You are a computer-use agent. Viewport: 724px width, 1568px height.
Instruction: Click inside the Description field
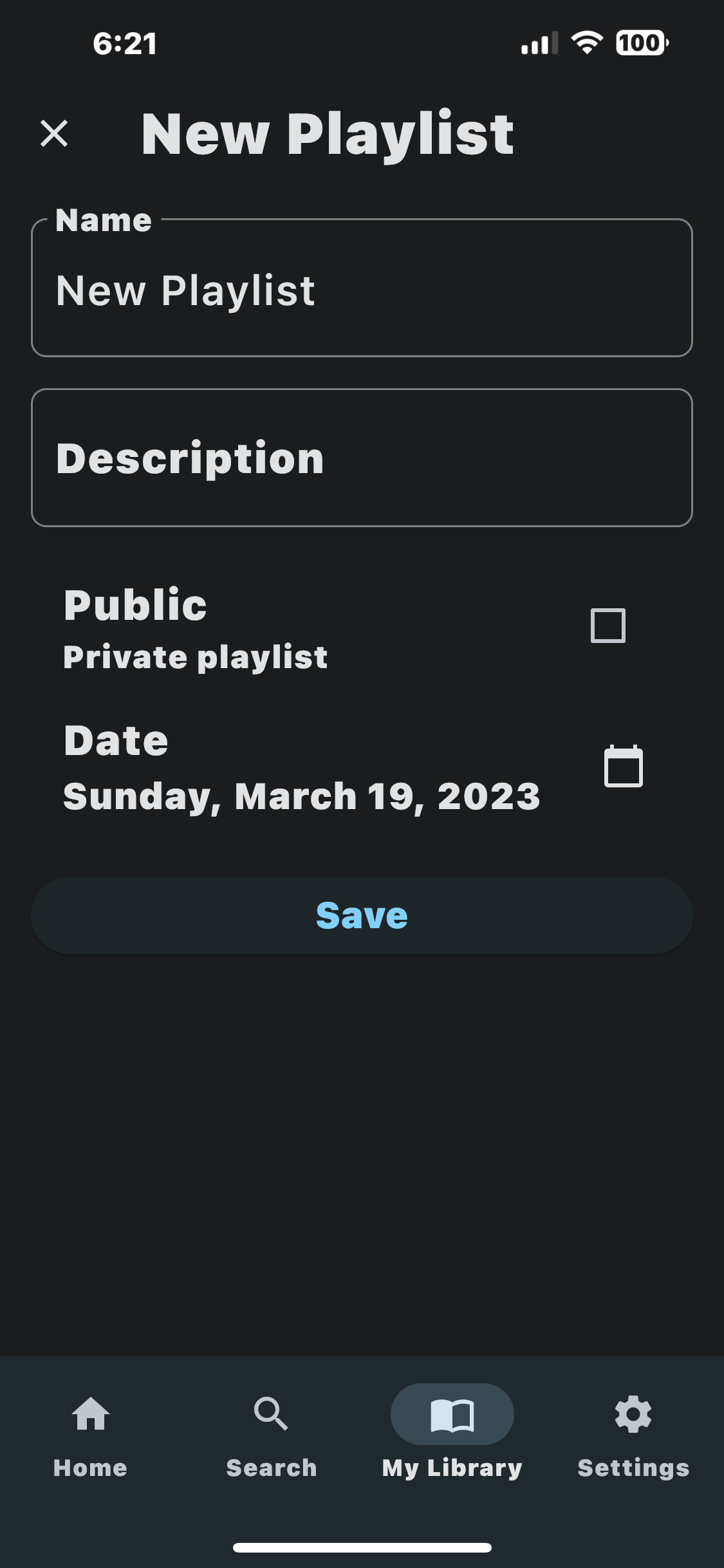362,458
